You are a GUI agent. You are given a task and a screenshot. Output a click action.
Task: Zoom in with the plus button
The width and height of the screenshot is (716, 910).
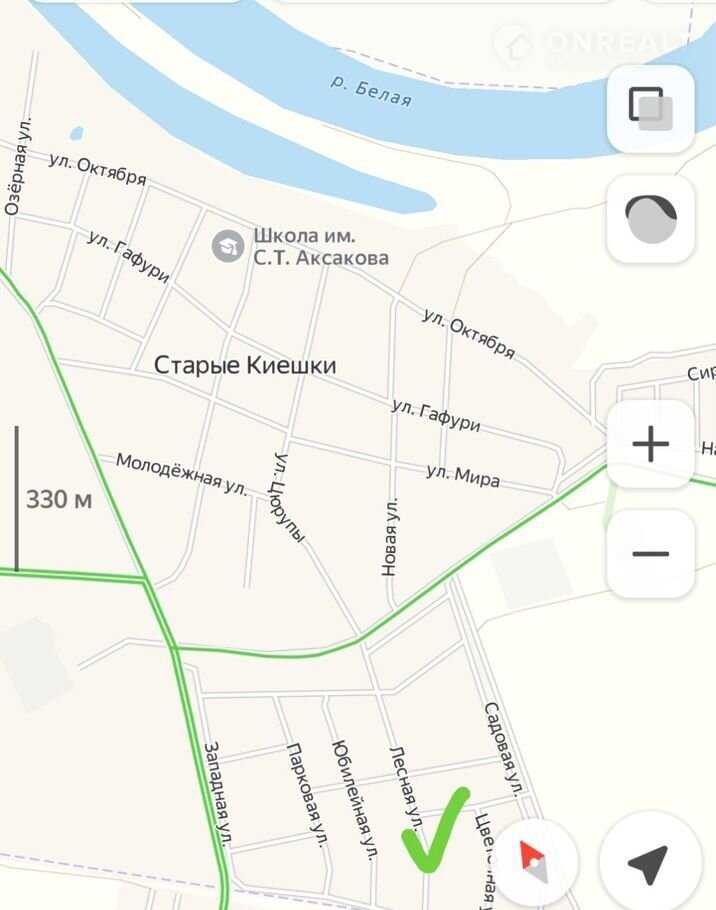(650, 443)
